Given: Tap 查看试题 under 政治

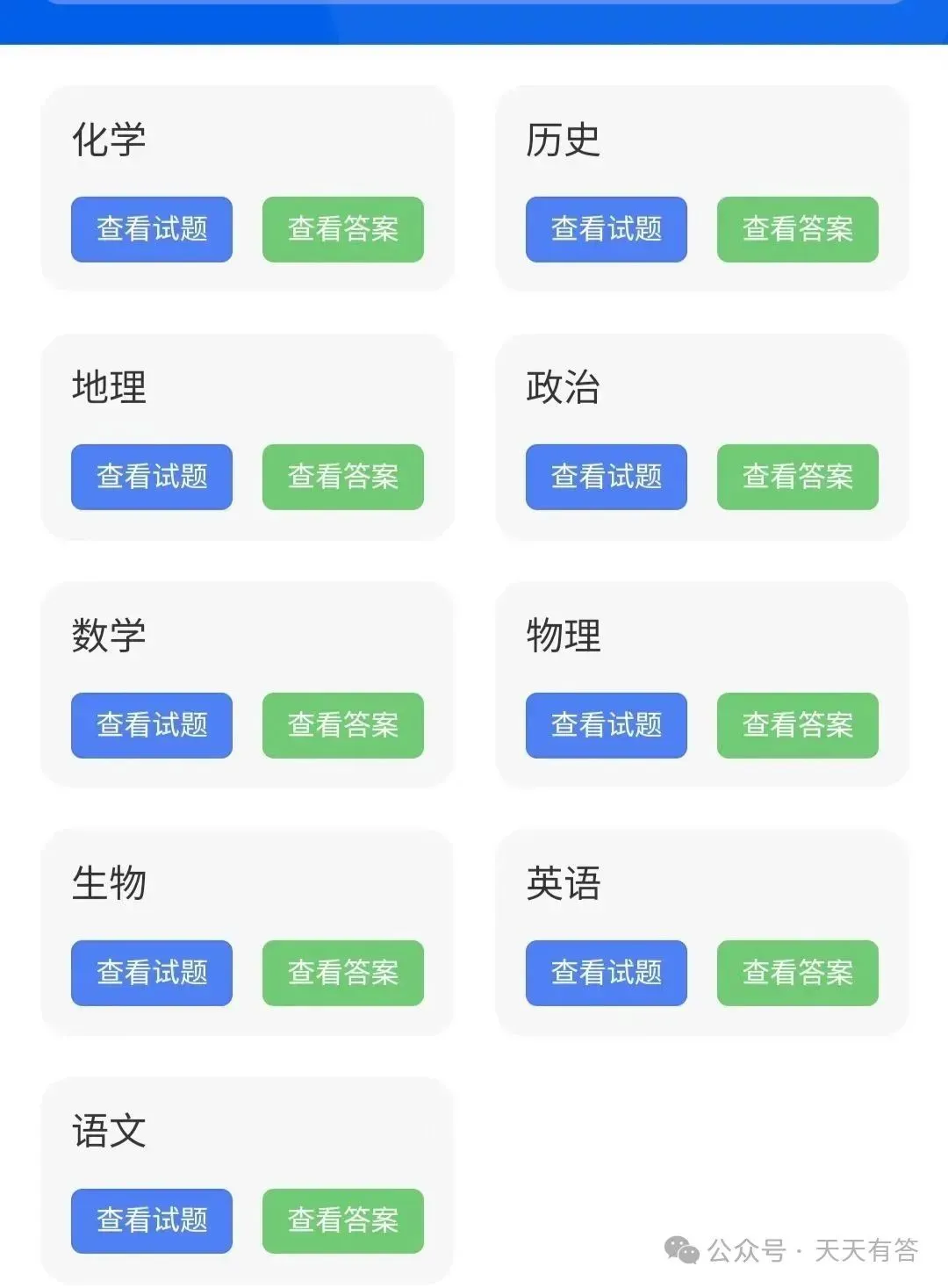Looking at the screenshot, I should 607,477.
